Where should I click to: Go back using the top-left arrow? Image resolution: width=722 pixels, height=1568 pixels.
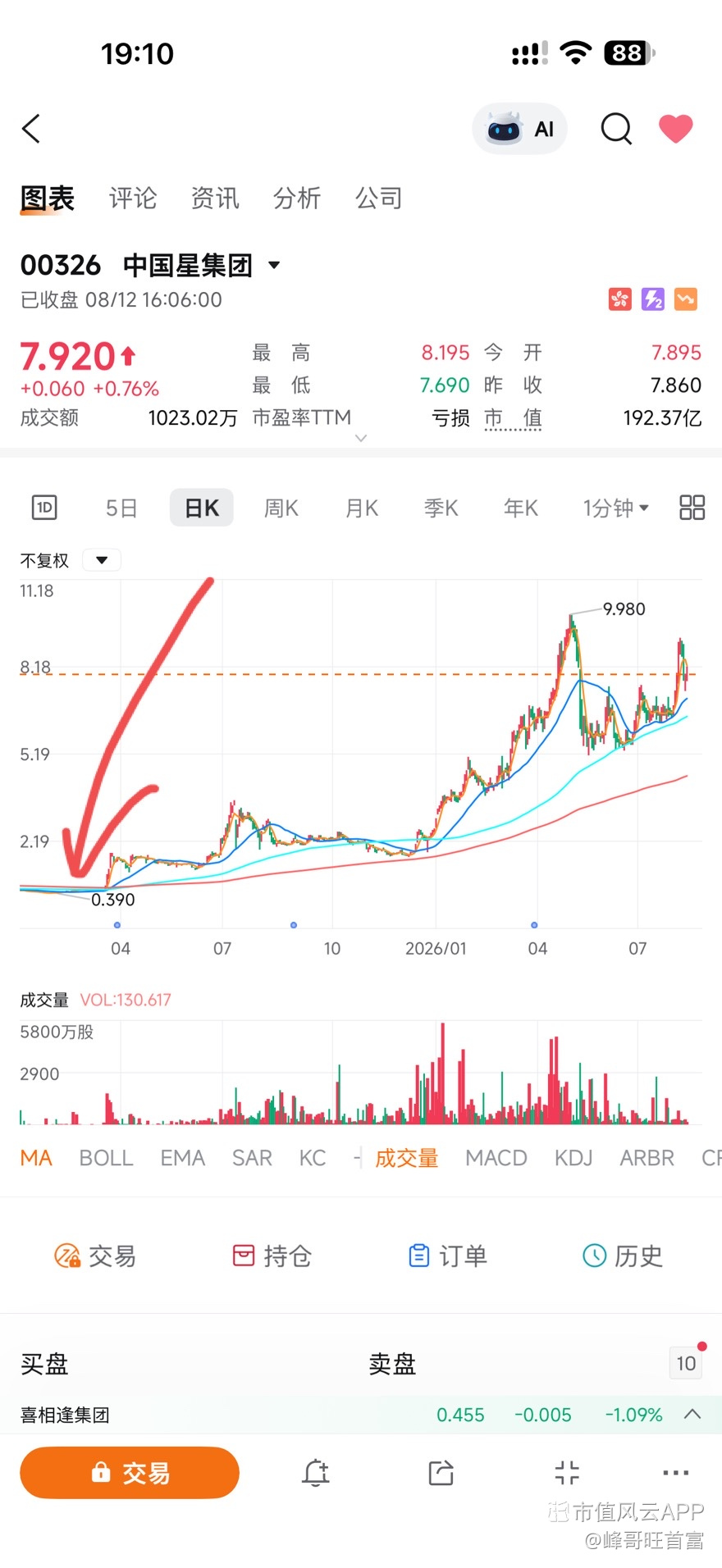31,129
